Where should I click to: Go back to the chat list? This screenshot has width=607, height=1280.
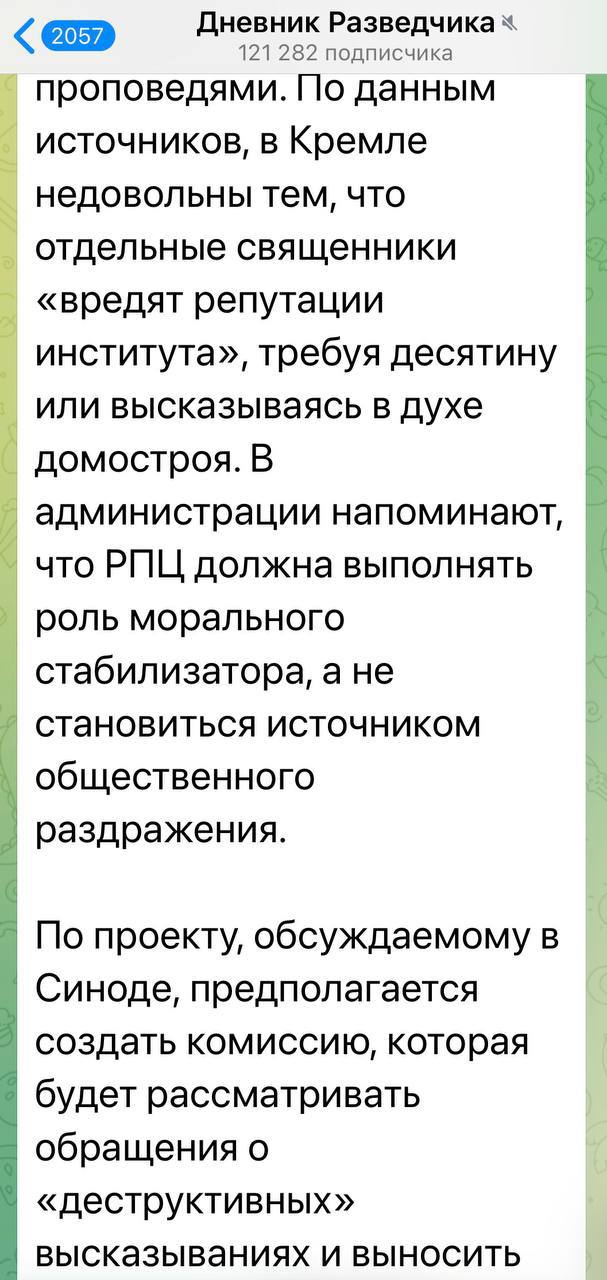tap(60, 37)
